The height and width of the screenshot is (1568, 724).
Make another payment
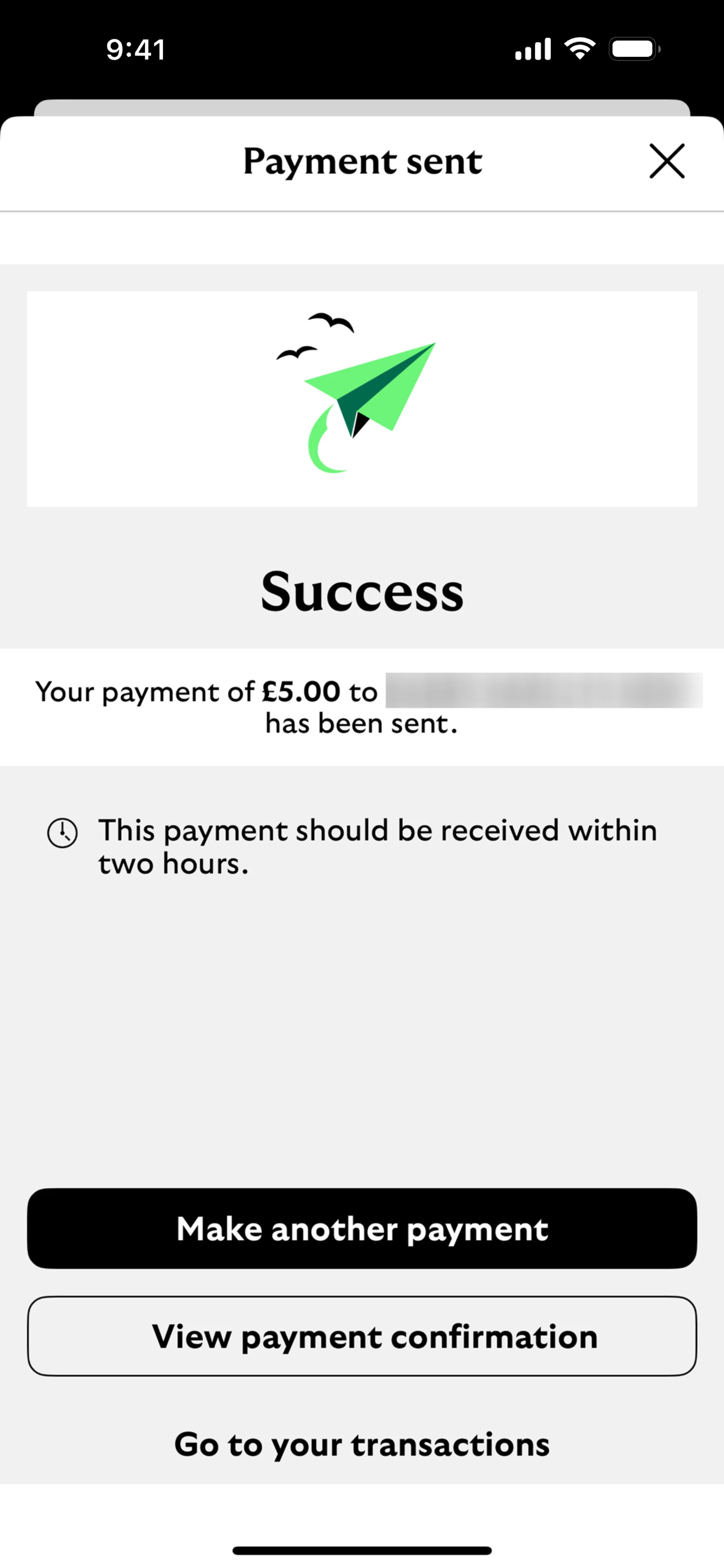point(362,1228)
